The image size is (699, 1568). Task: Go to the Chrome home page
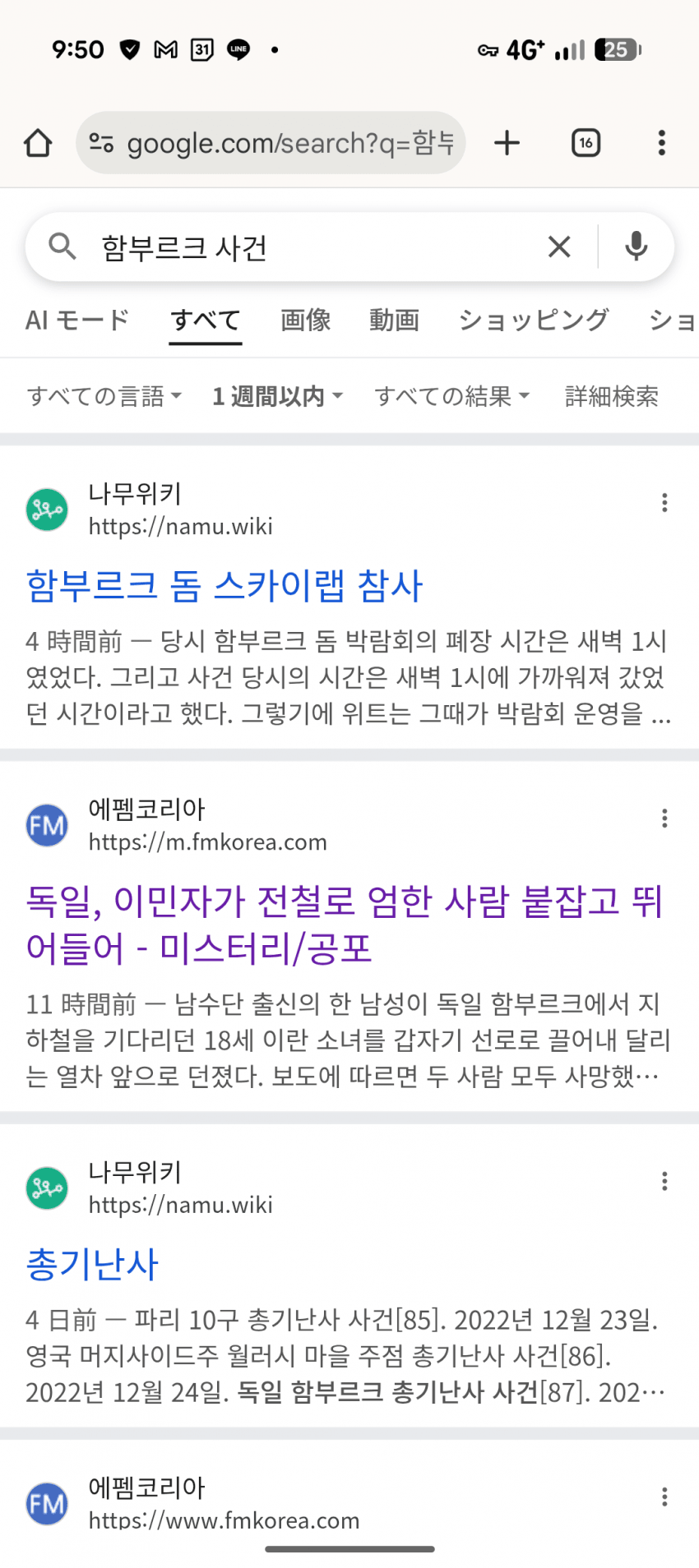(x=38, y=143)
